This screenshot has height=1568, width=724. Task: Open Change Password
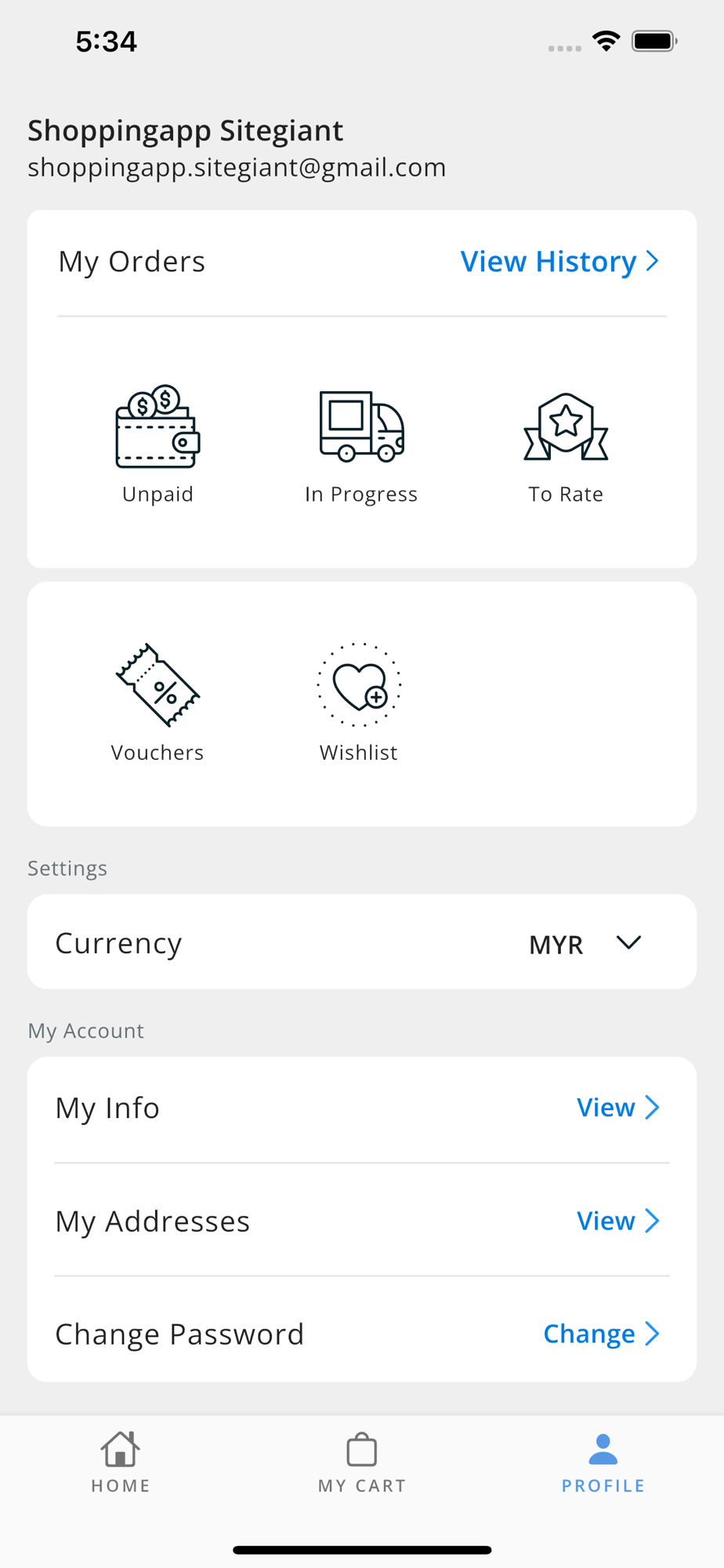(x=601, y=1334)
